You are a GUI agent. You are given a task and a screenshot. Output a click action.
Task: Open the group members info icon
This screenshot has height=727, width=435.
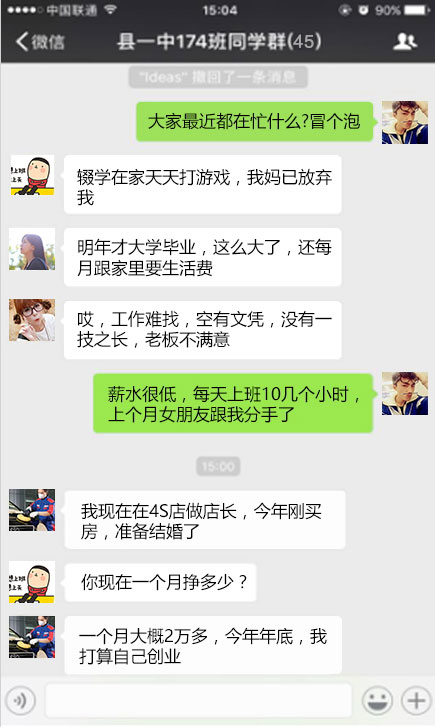pos(405,42)
